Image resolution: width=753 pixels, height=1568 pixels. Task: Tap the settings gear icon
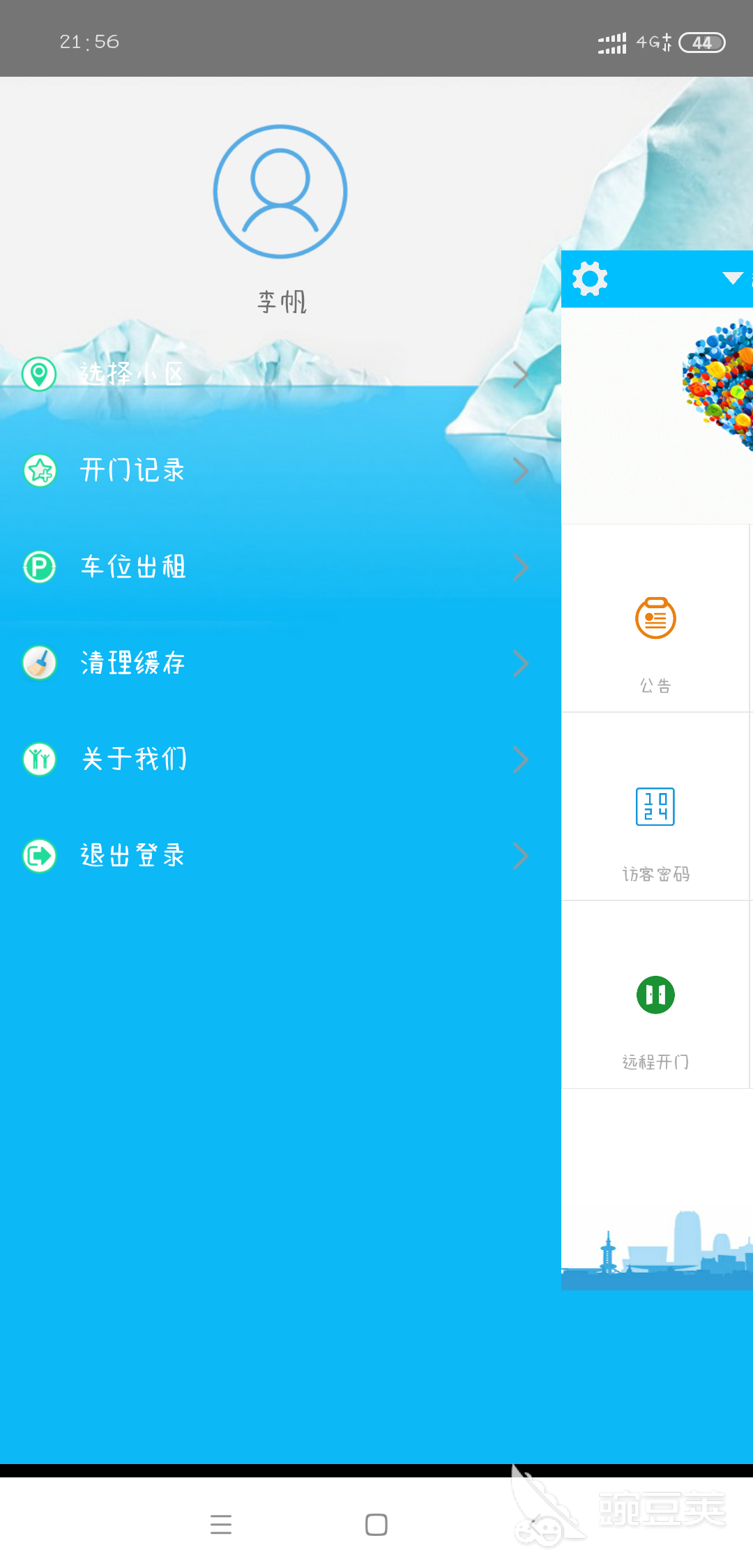click(590, 279)
